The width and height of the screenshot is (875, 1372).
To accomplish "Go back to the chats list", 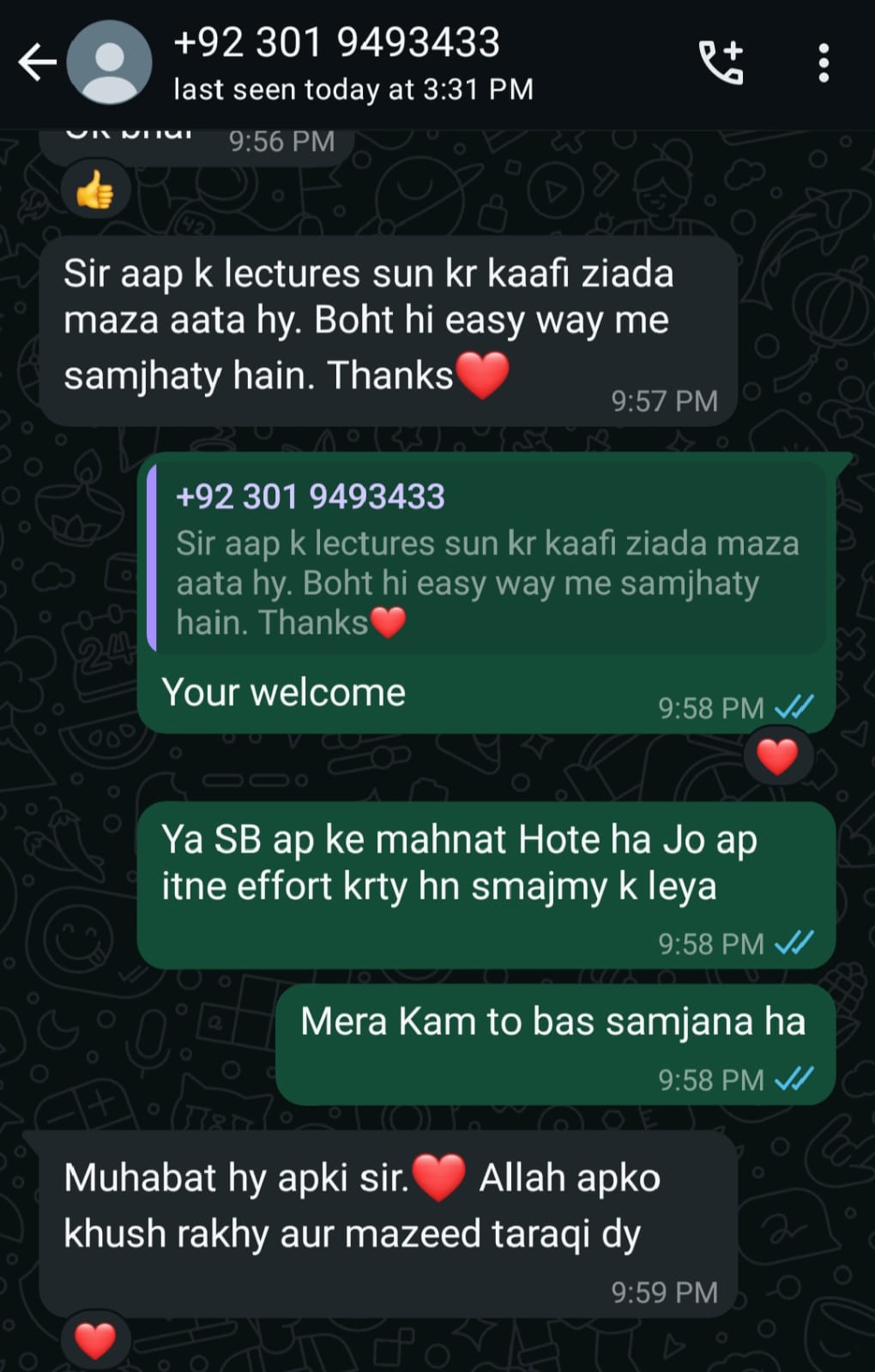I will tap(37, 63).
